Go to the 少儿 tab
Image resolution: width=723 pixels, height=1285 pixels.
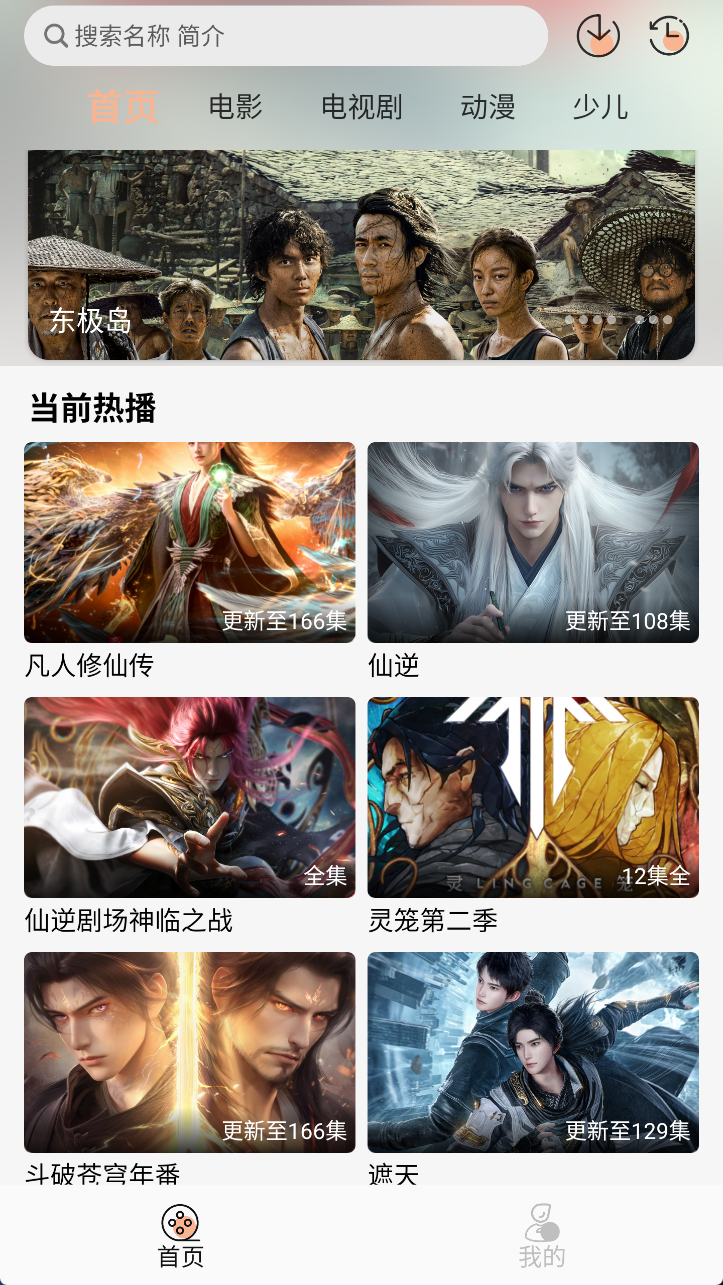click(600, 106)
